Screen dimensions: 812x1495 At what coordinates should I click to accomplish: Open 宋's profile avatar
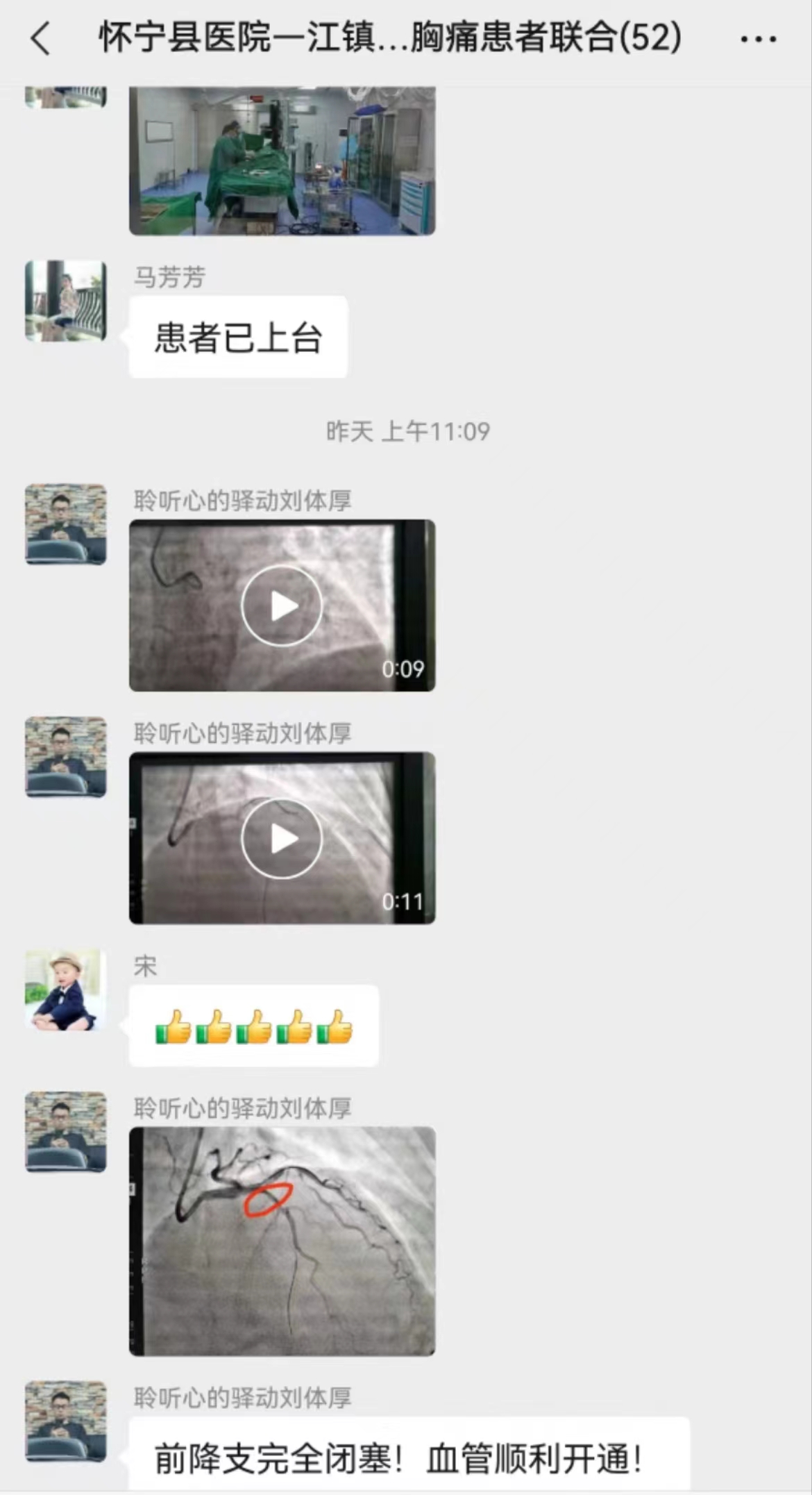(66, 990)
